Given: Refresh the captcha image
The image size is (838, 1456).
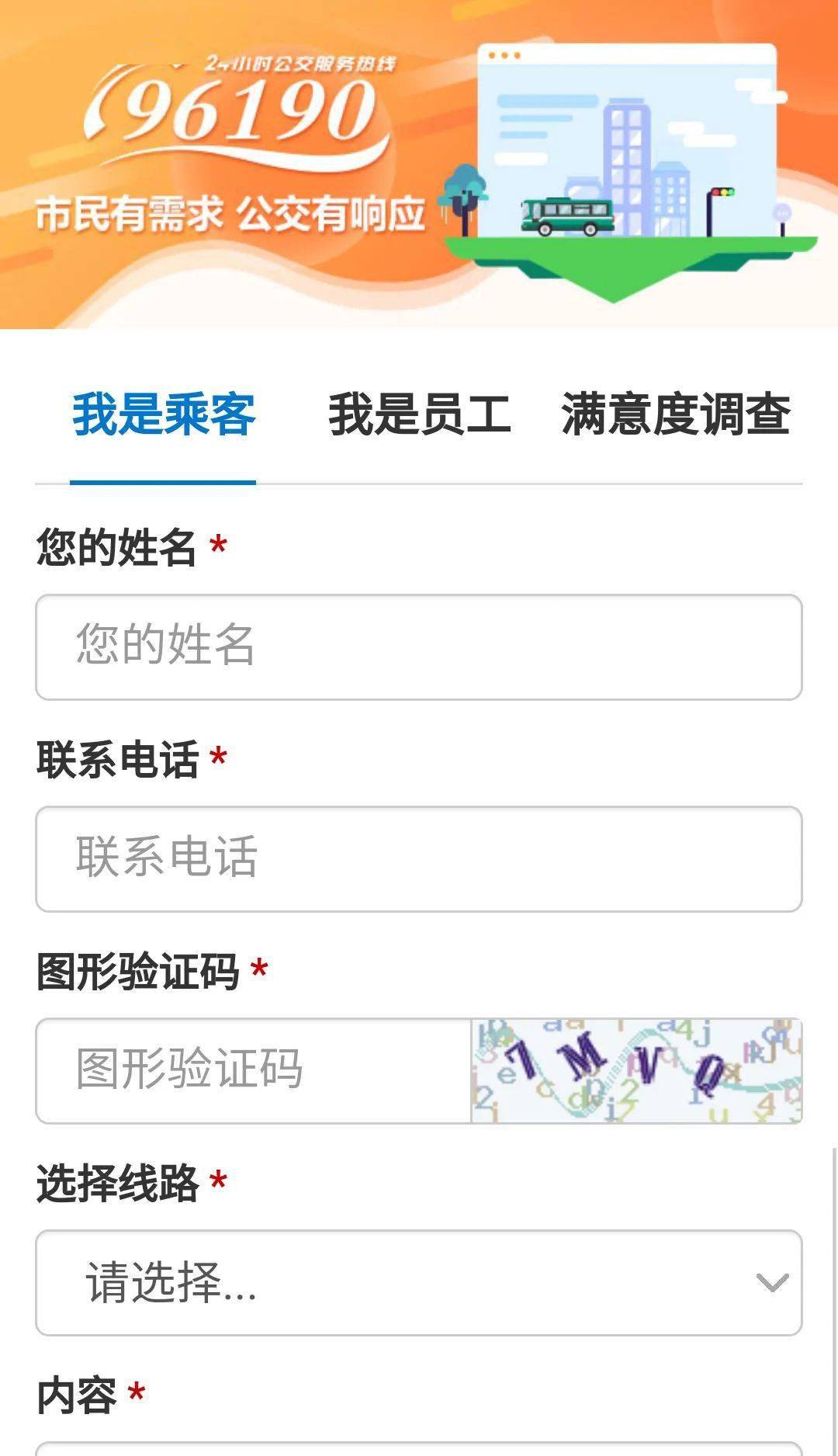Looking at the screenshot, I should [636, 1070].
